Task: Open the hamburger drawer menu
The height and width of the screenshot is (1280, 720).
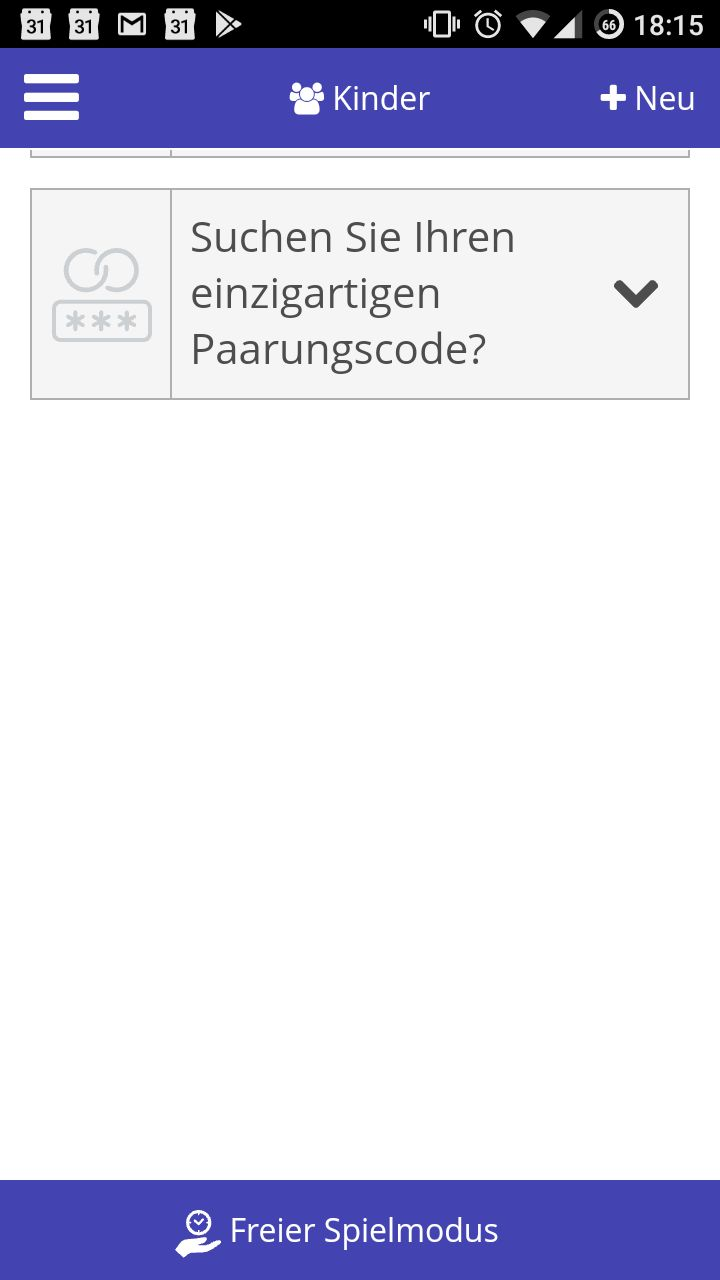Action: 51,98
